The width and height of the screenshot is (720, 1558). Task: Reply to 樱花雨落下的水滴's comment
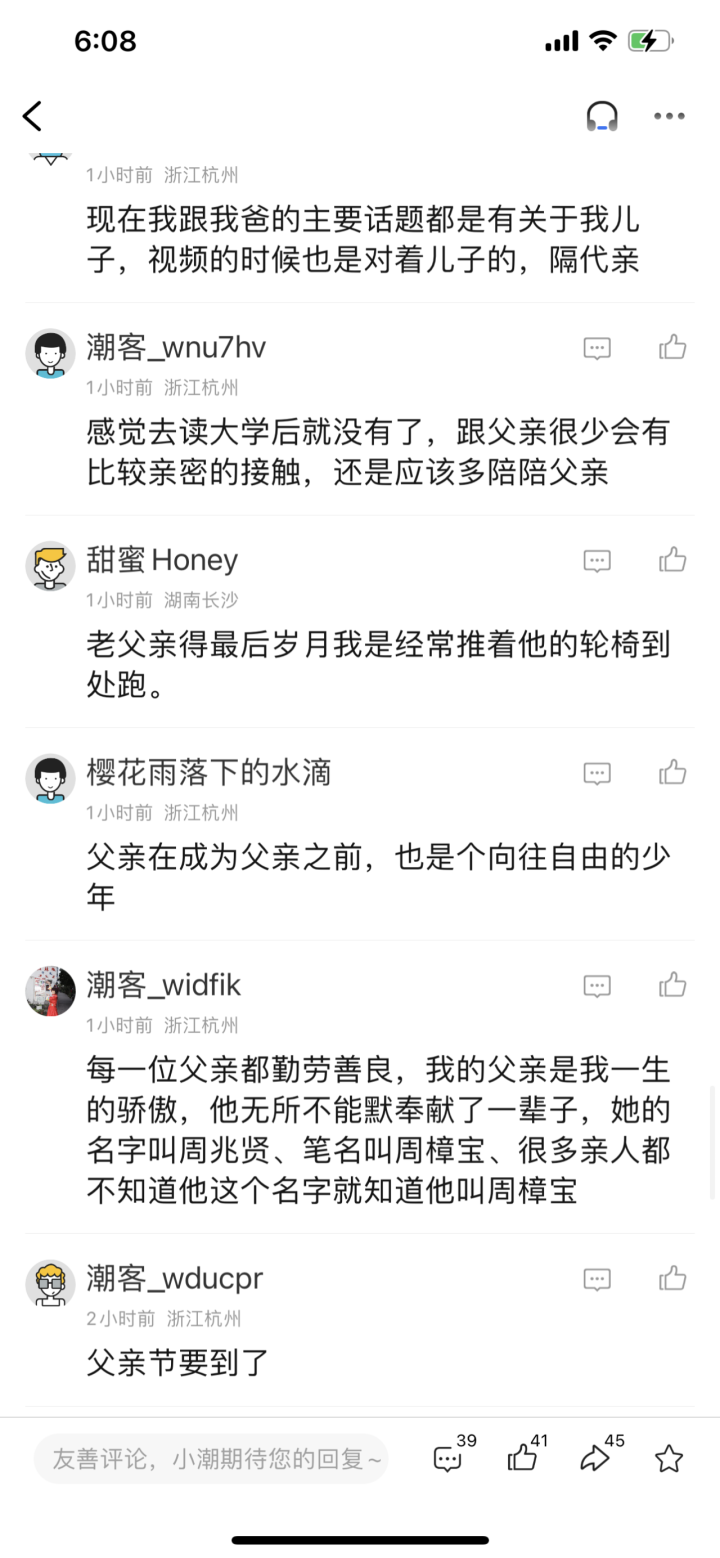click(597, 773)
